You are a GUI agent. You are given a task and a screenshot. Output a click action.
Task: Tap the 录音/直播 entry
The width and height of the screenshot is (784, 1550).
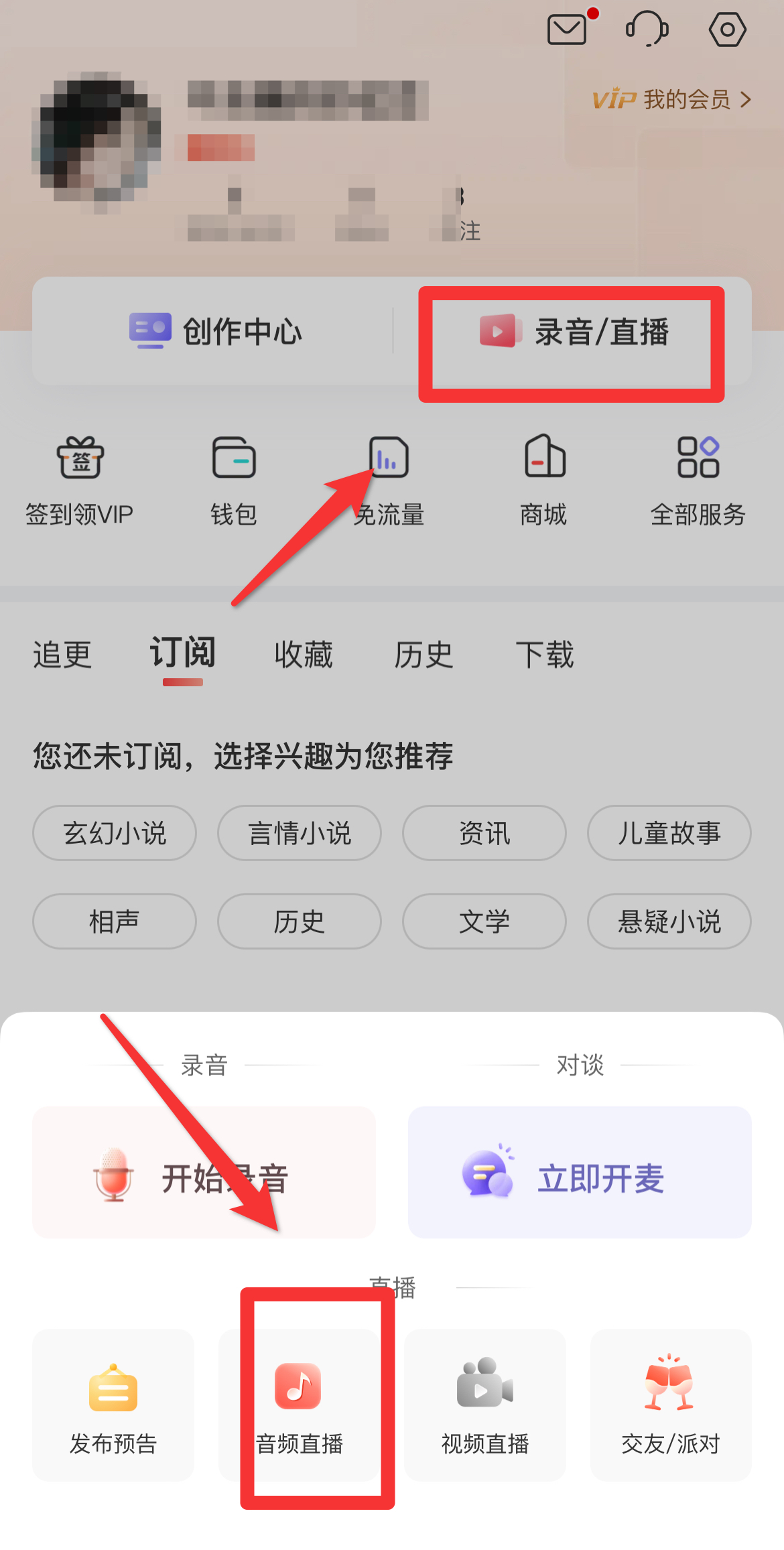pos(574,331)
